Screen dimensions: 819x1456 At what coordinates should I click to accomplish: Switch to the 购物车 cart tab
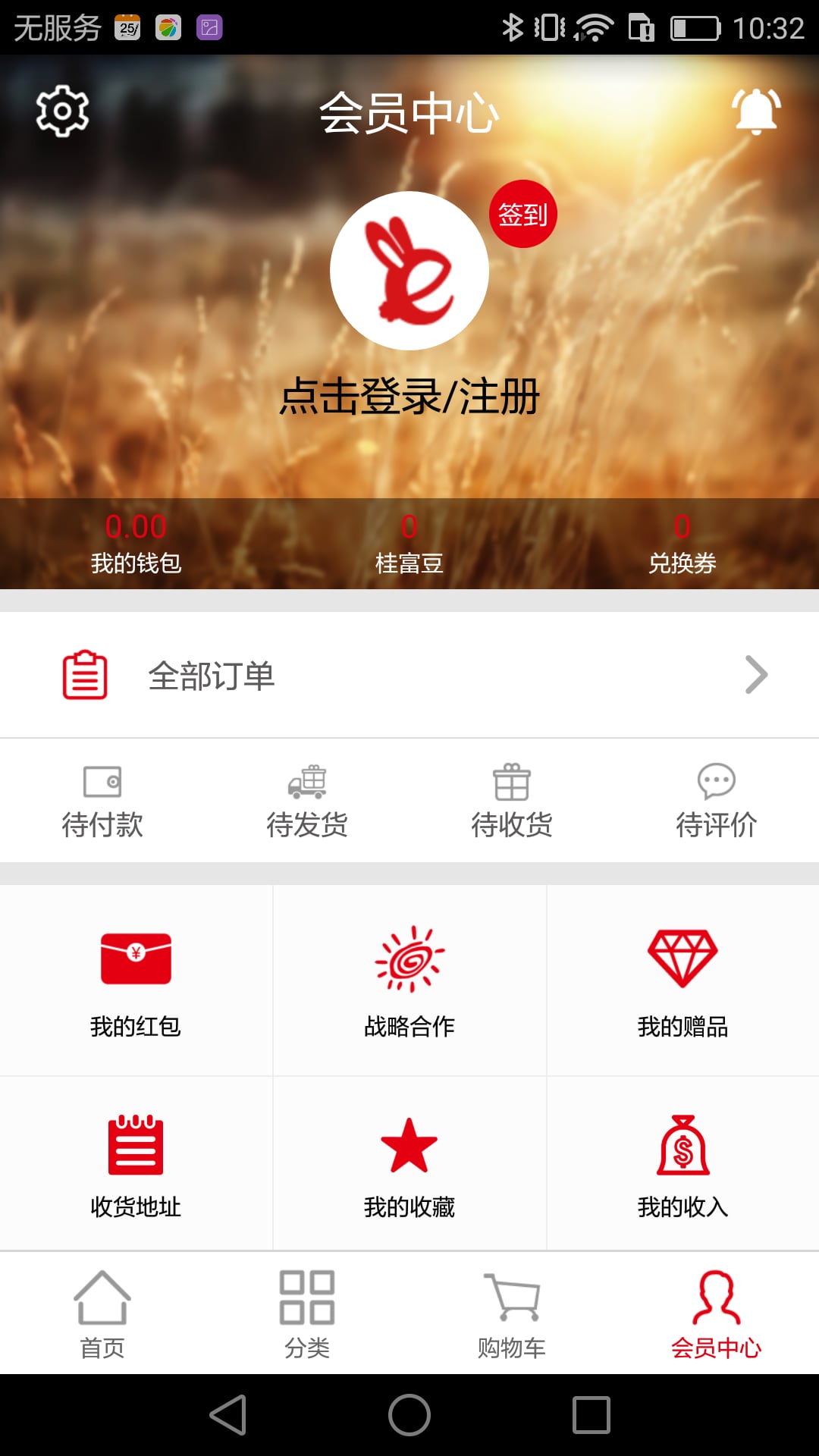[x=512, y=1314]
